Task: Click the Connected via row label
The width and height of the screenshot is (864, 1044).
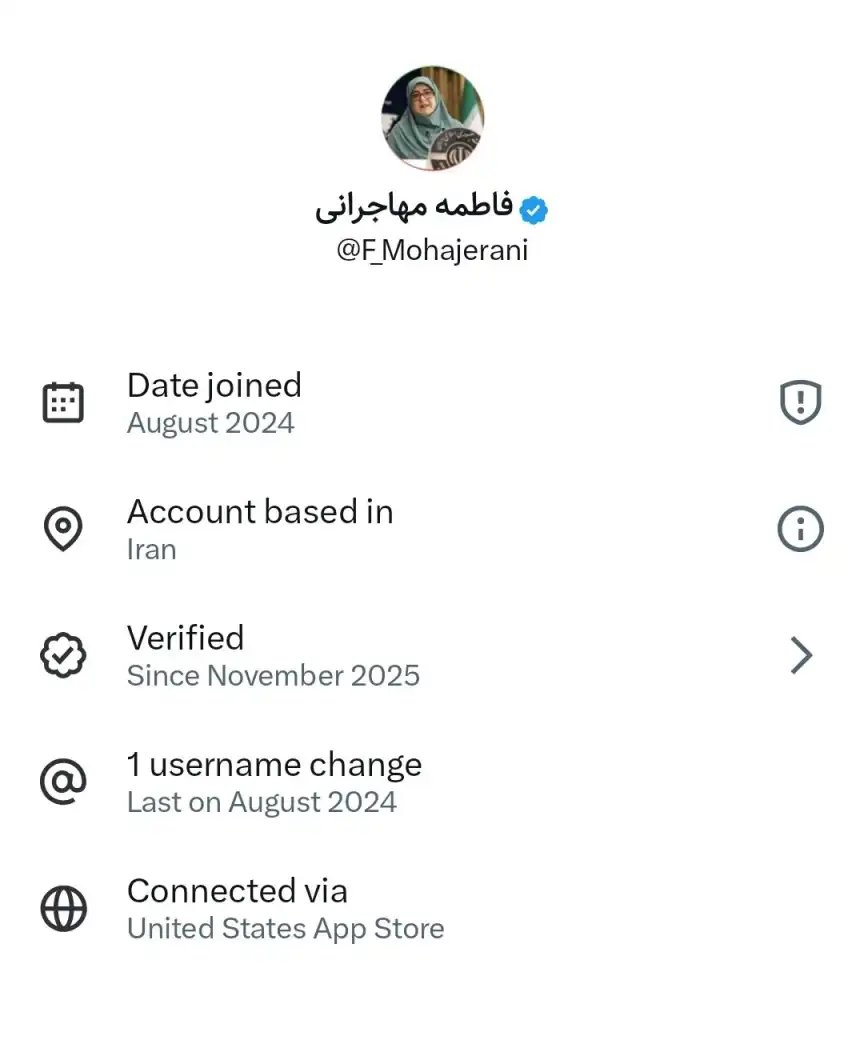Action: 237,891
